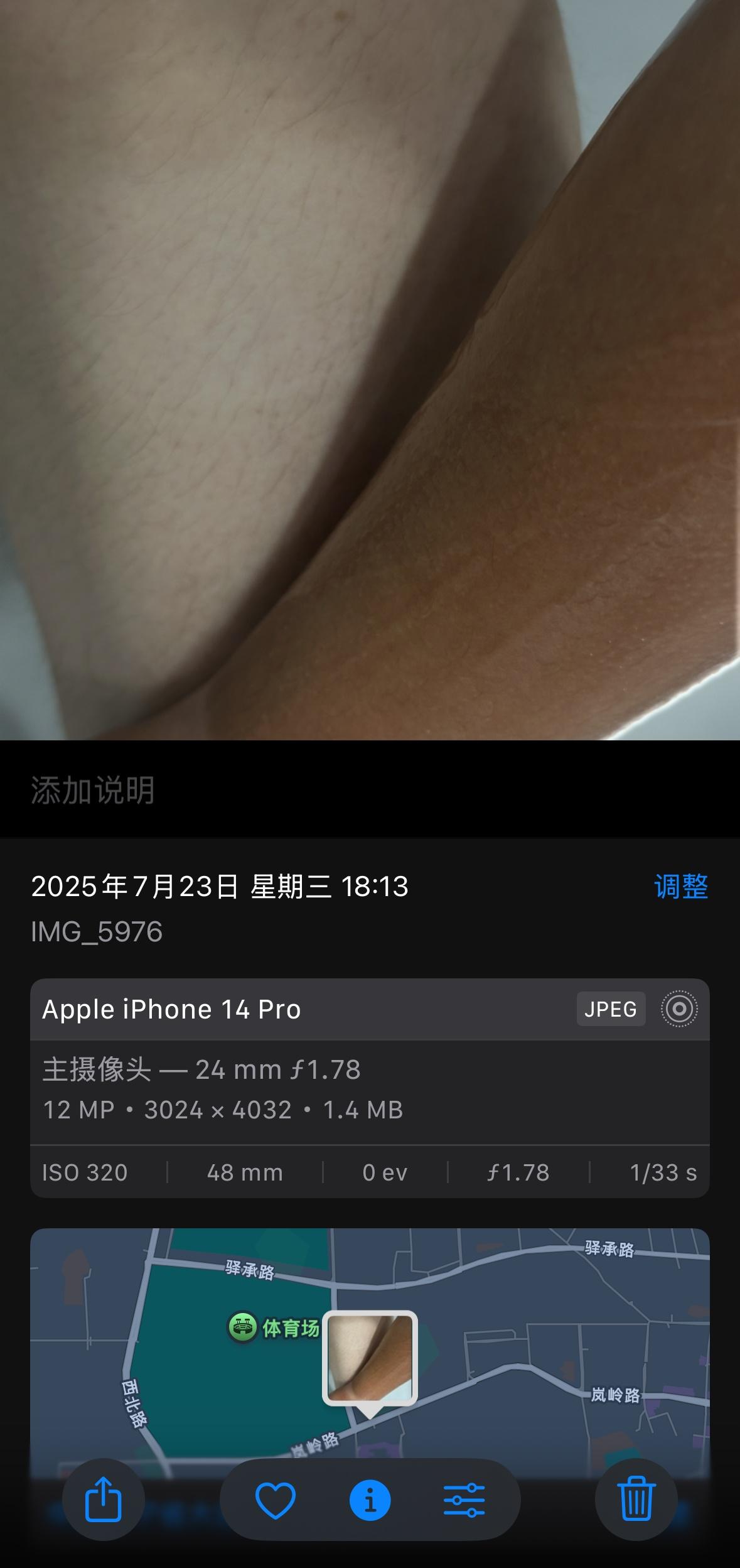Viewport: 740px width, 1568px height.
Task: Share this photo
Action: (x=103, y=1500)
